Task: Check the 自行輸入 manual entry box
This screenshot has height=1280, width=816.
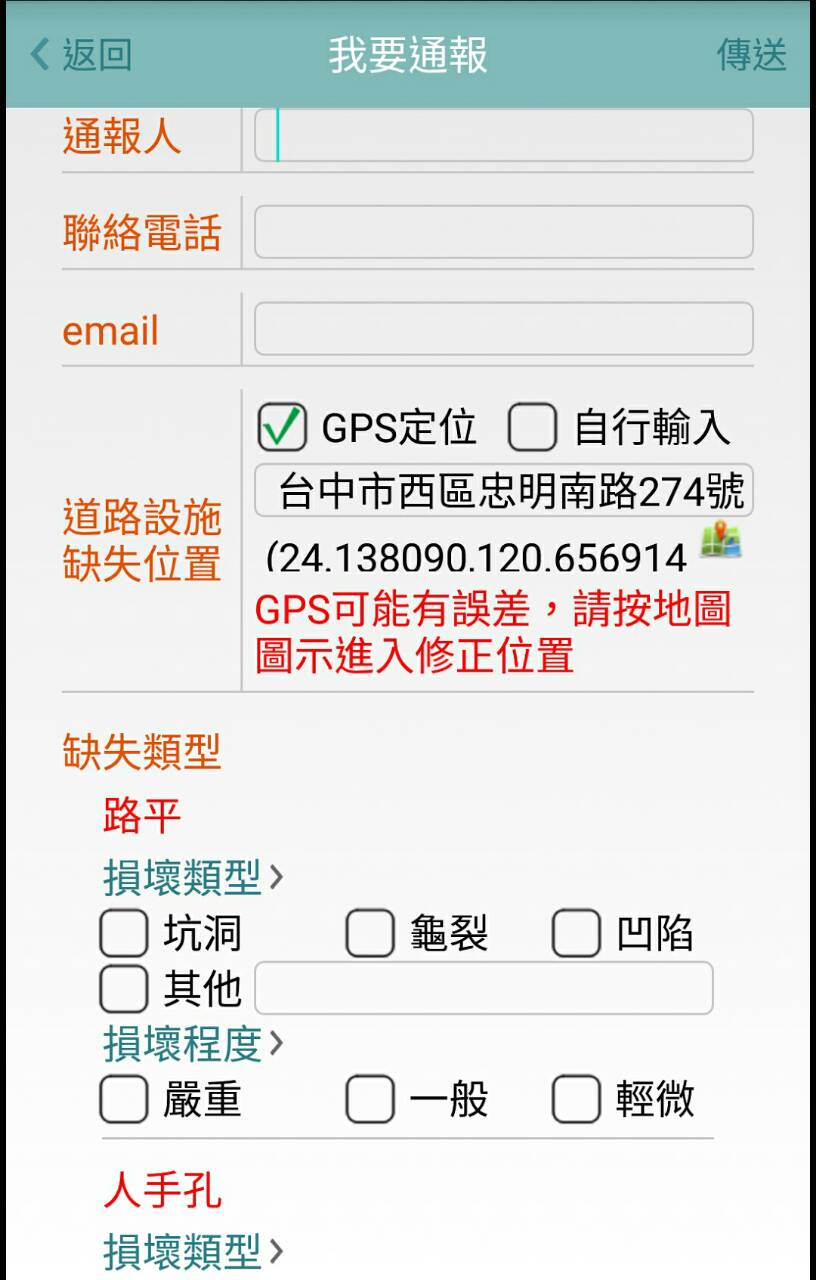Action: point(532,428)
